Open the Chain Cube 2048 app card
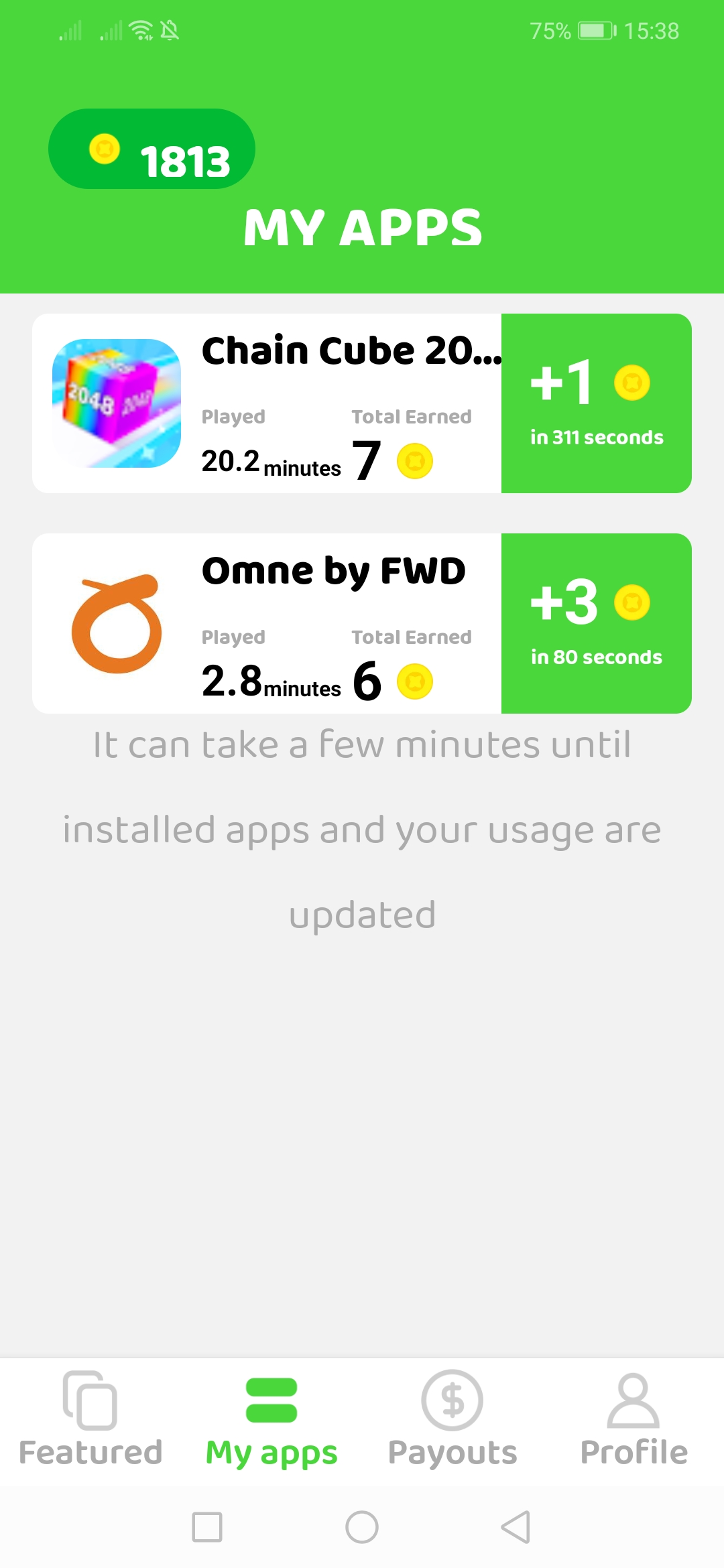The image size is (724, 1568). 268,403
